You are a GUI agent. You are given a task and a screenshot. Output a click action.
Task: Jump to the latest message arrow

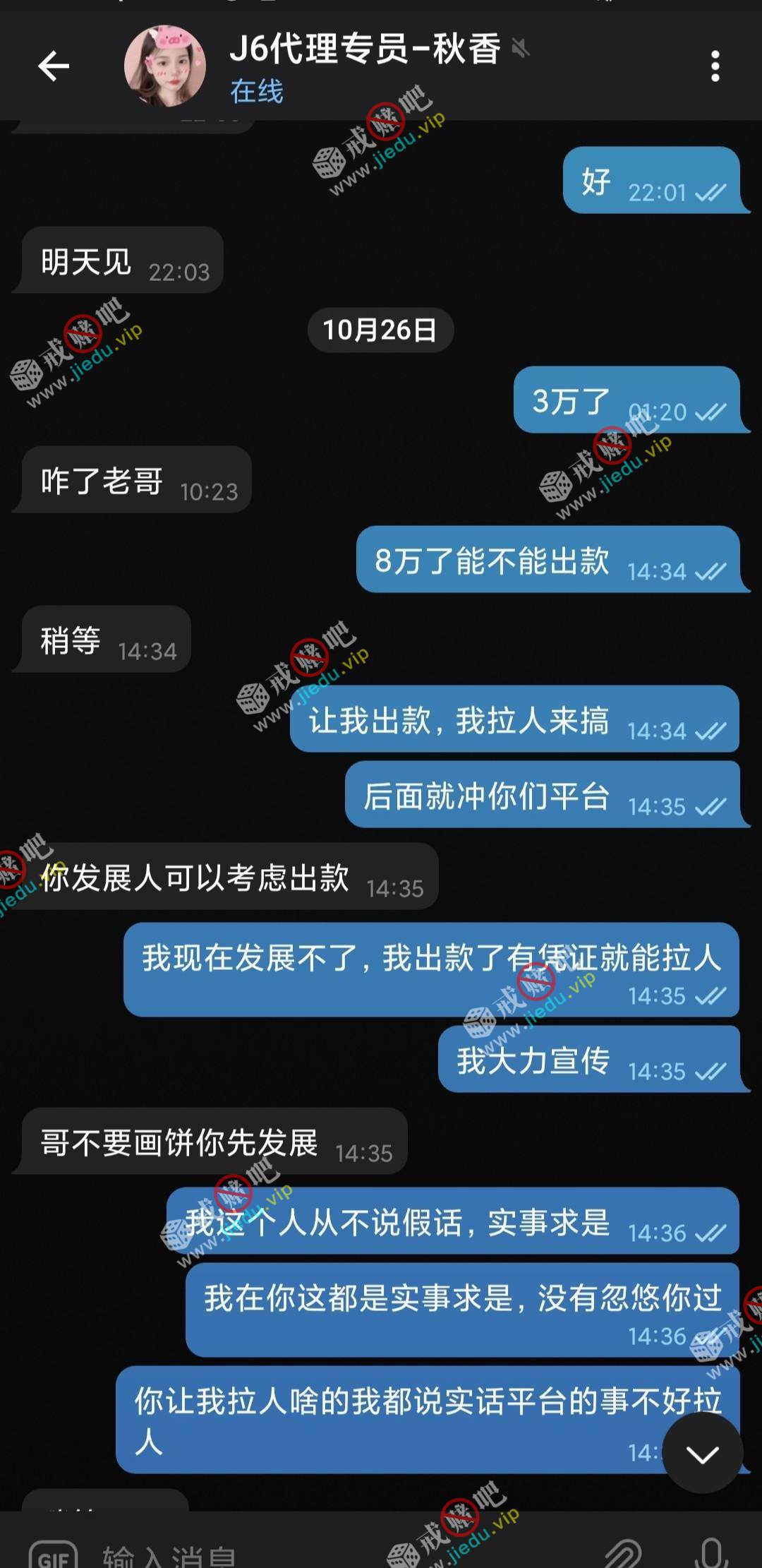click(x=702, y=1453)
